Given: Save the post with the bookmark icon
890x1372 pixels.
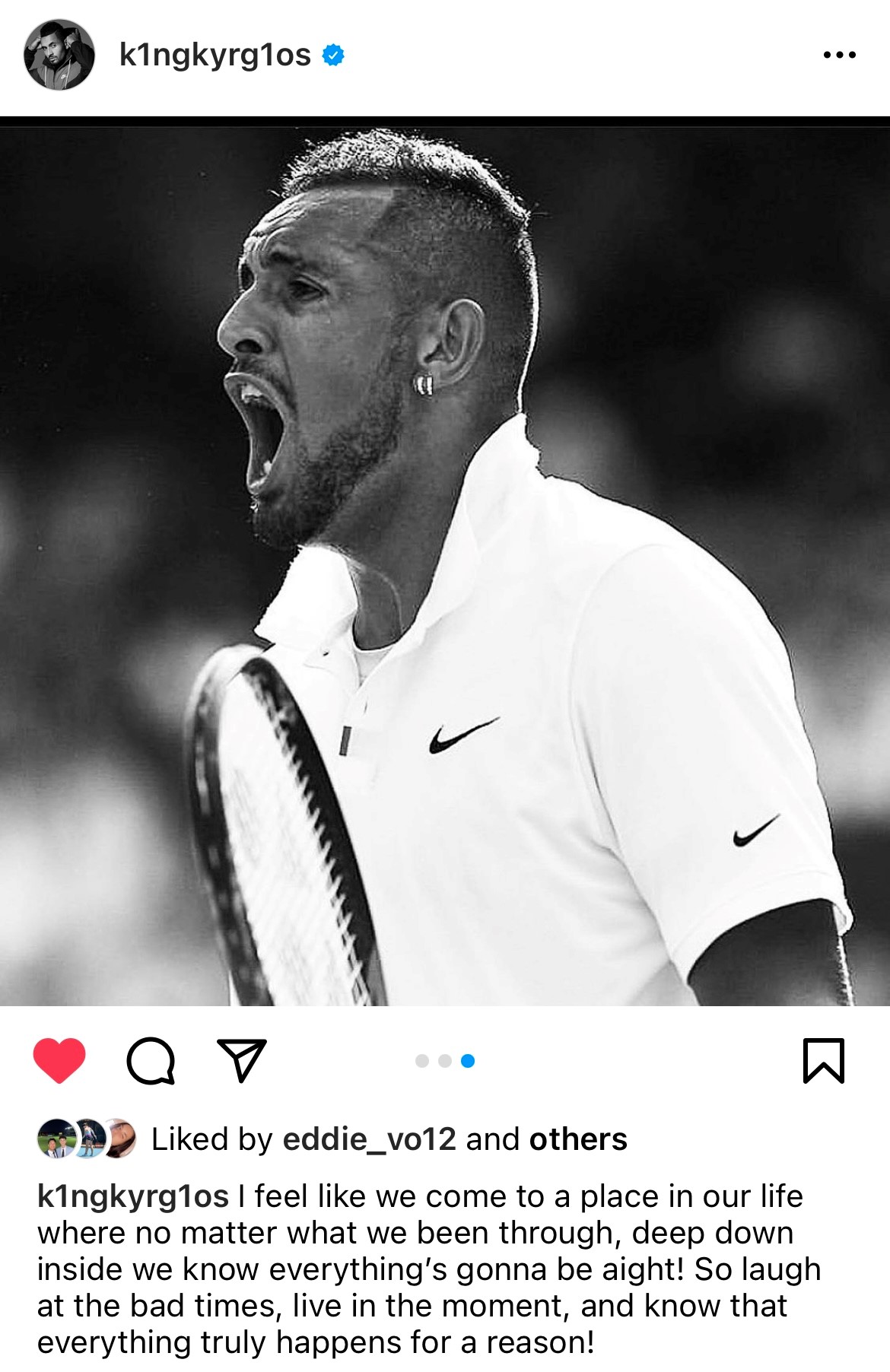Looking at the screenshot, I should (824, 1059).
